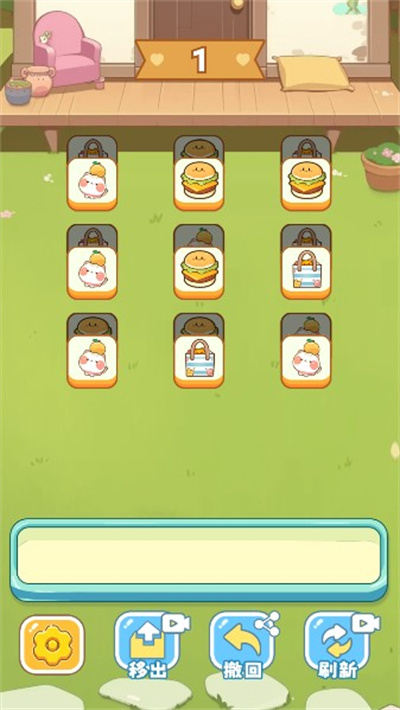Pick the burger tile at the grid's center
Viewport: 400px width, 710px height.
pyautogui.click(x=199, y=273)
